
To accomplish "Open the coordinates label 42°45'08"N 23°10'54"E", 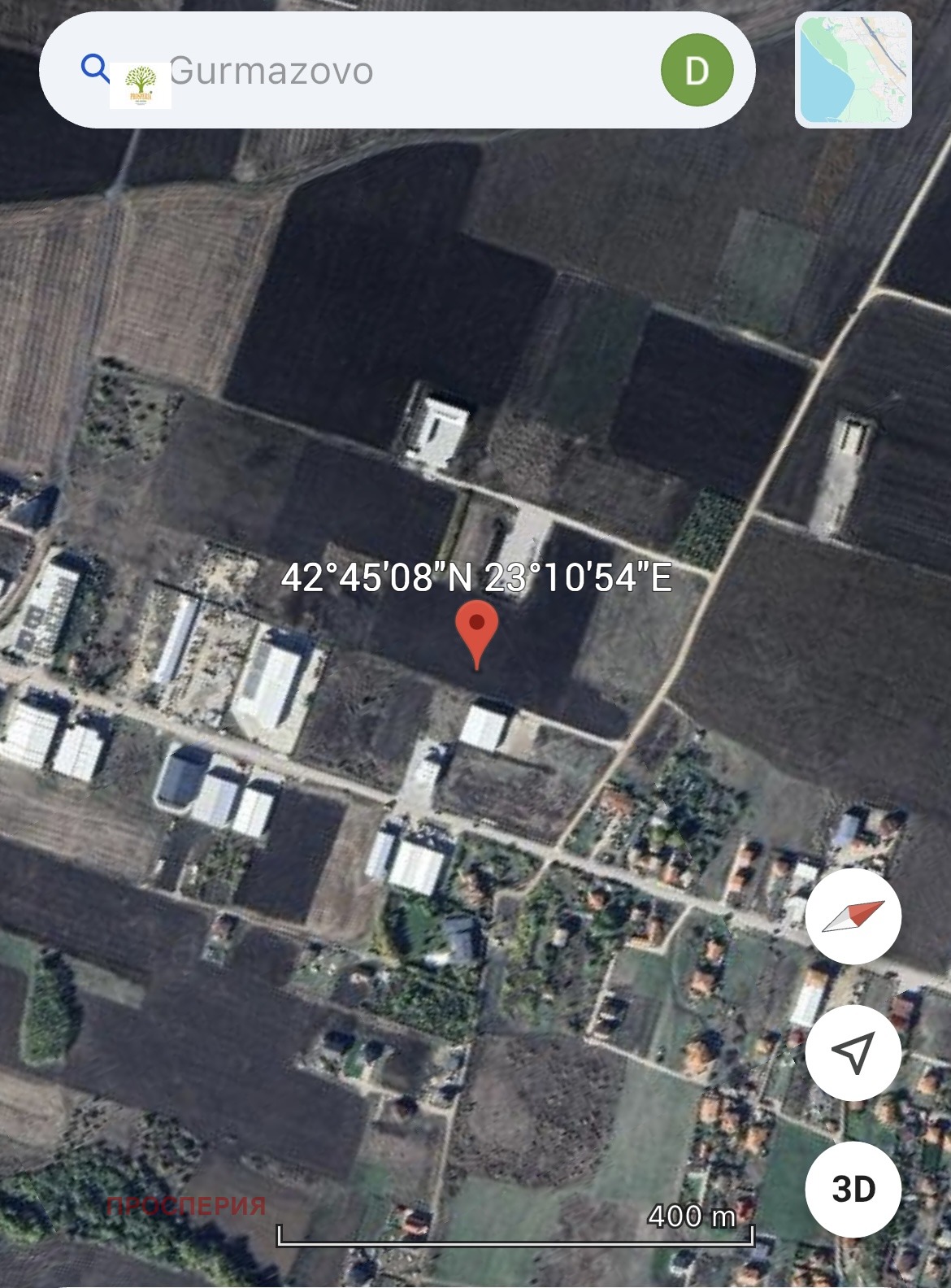I will pos(476,579).
